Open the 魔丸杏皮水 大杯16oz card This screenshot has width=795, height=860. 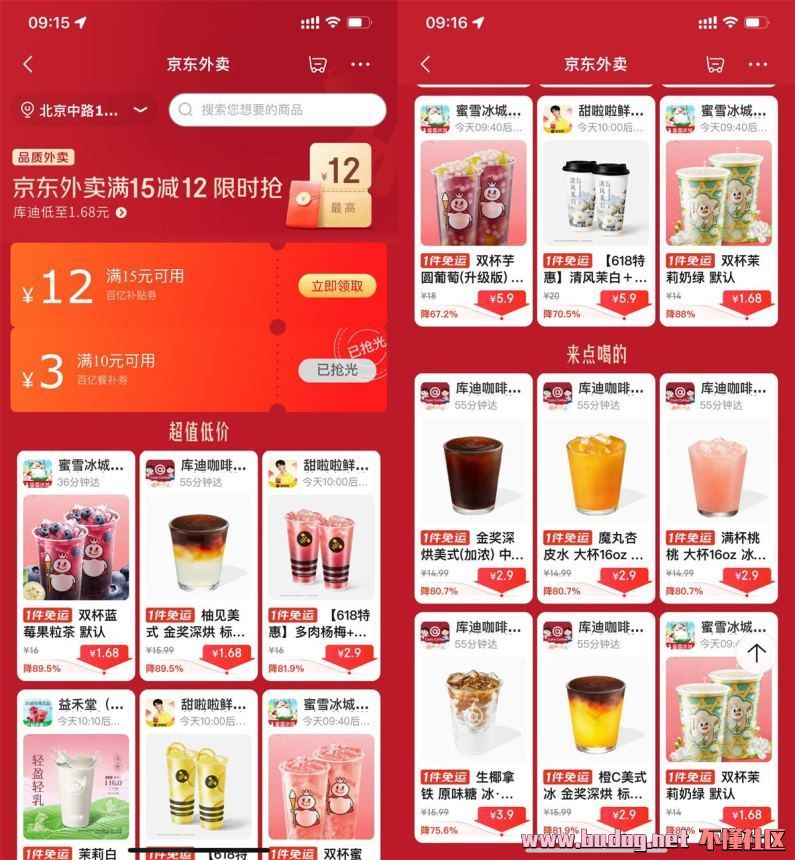coord(596,490)
